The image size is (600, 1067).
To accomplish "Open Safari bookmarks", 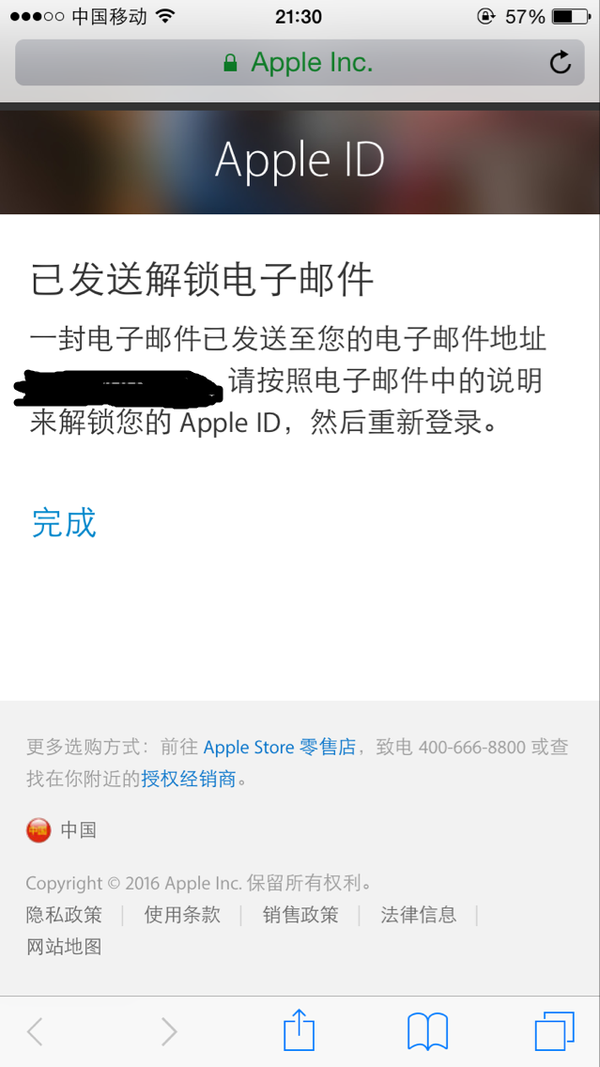I will [x=427, y=1031].
